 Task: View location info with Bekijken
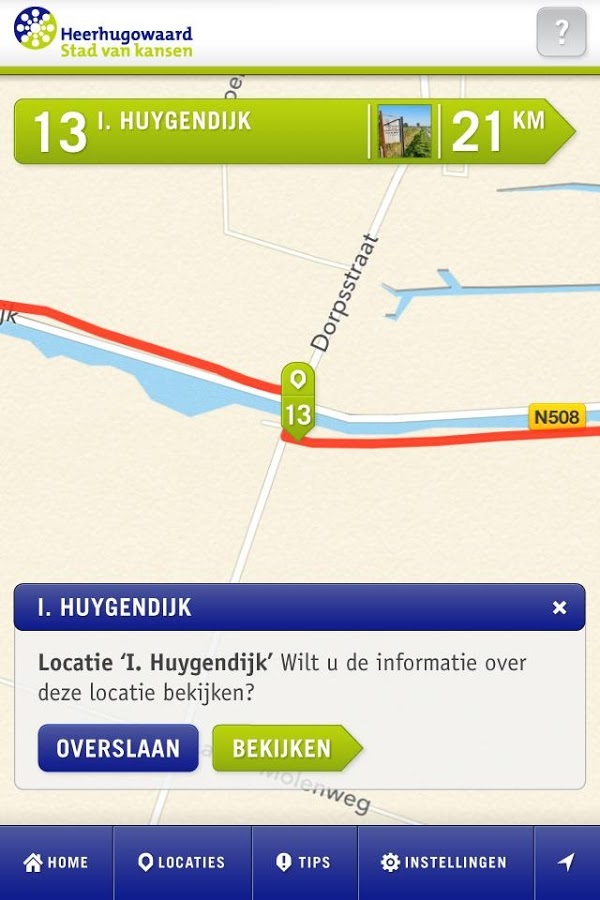[283, 748]
